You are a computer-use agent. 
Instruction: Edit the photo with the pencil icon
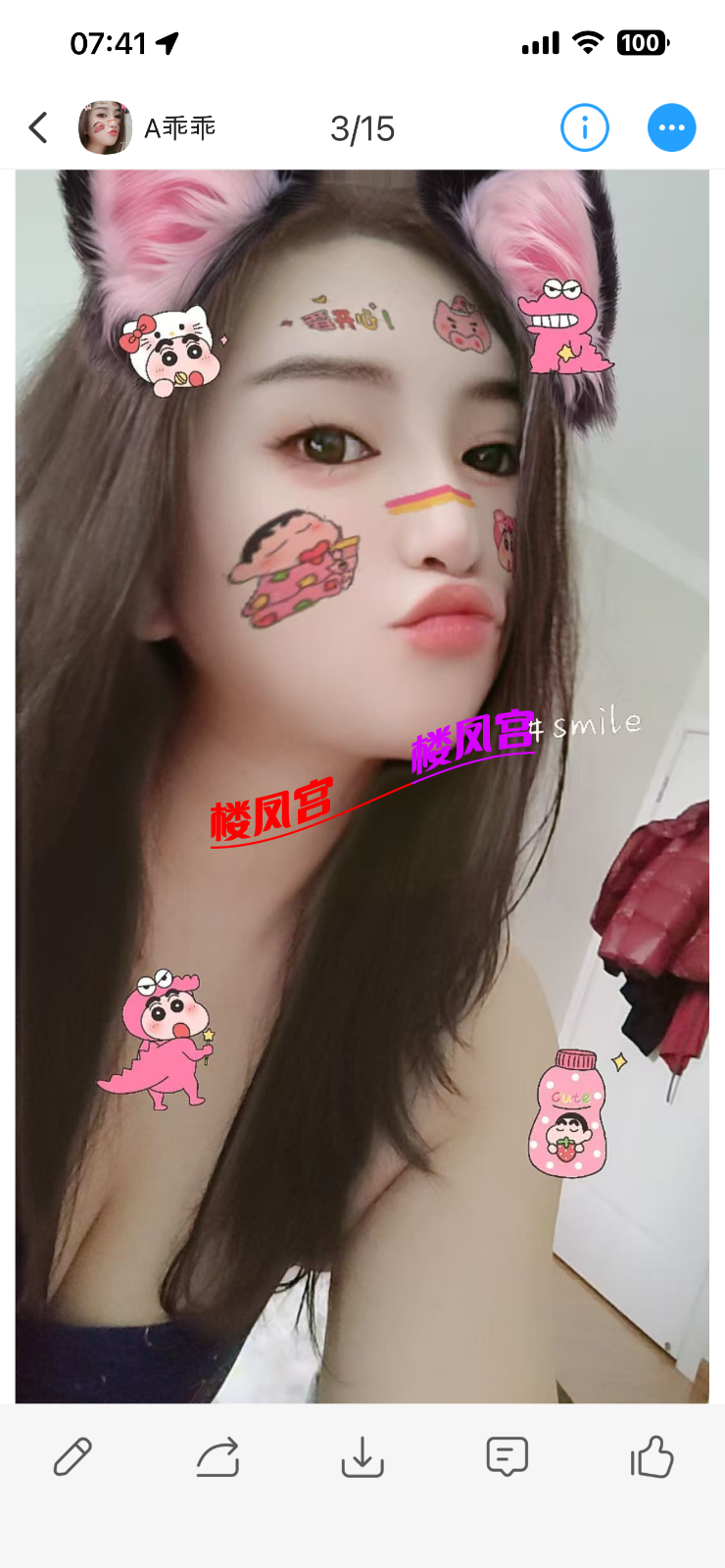pyautogui.click(x=72, y=1457)
